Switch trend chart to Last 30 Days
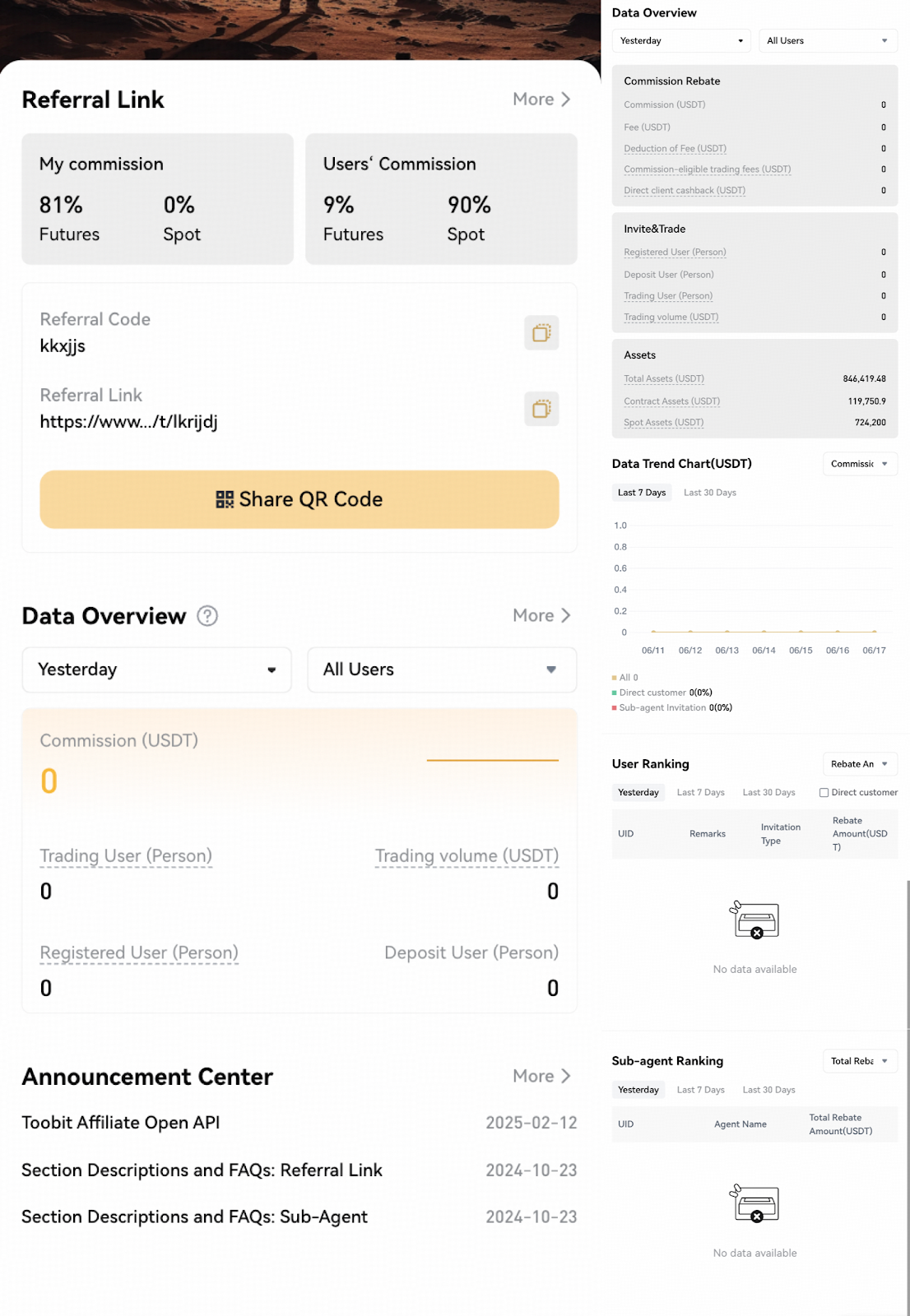 point(709,493)
